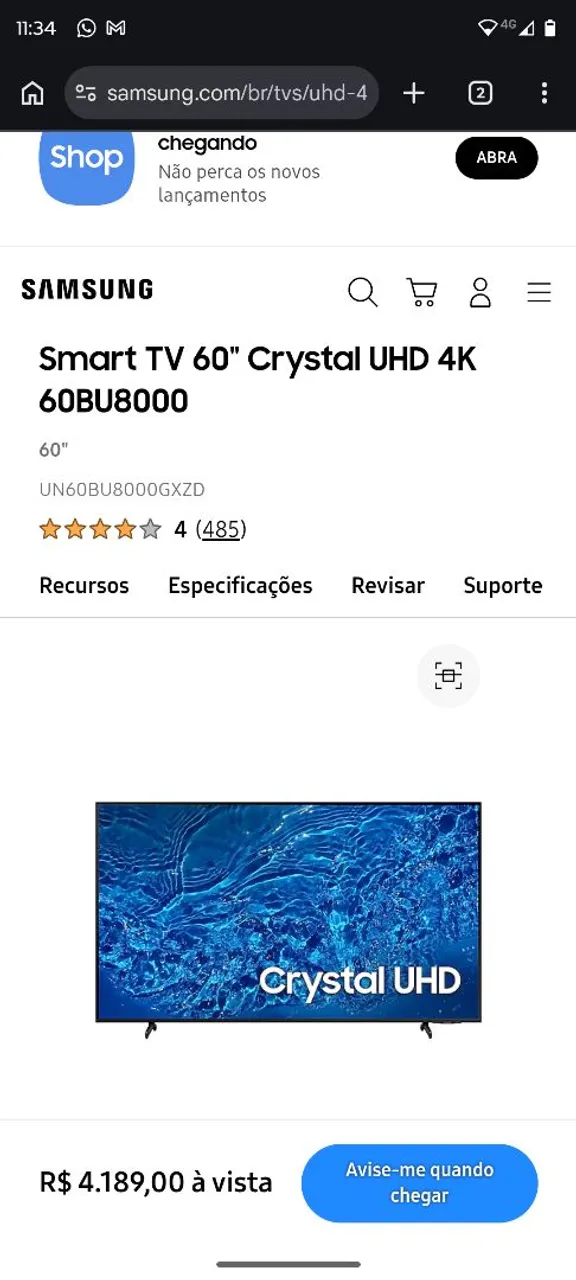This screenshot has height=1280, width=576.
Task: Open the account profile icon
Action: coord(480,292)
